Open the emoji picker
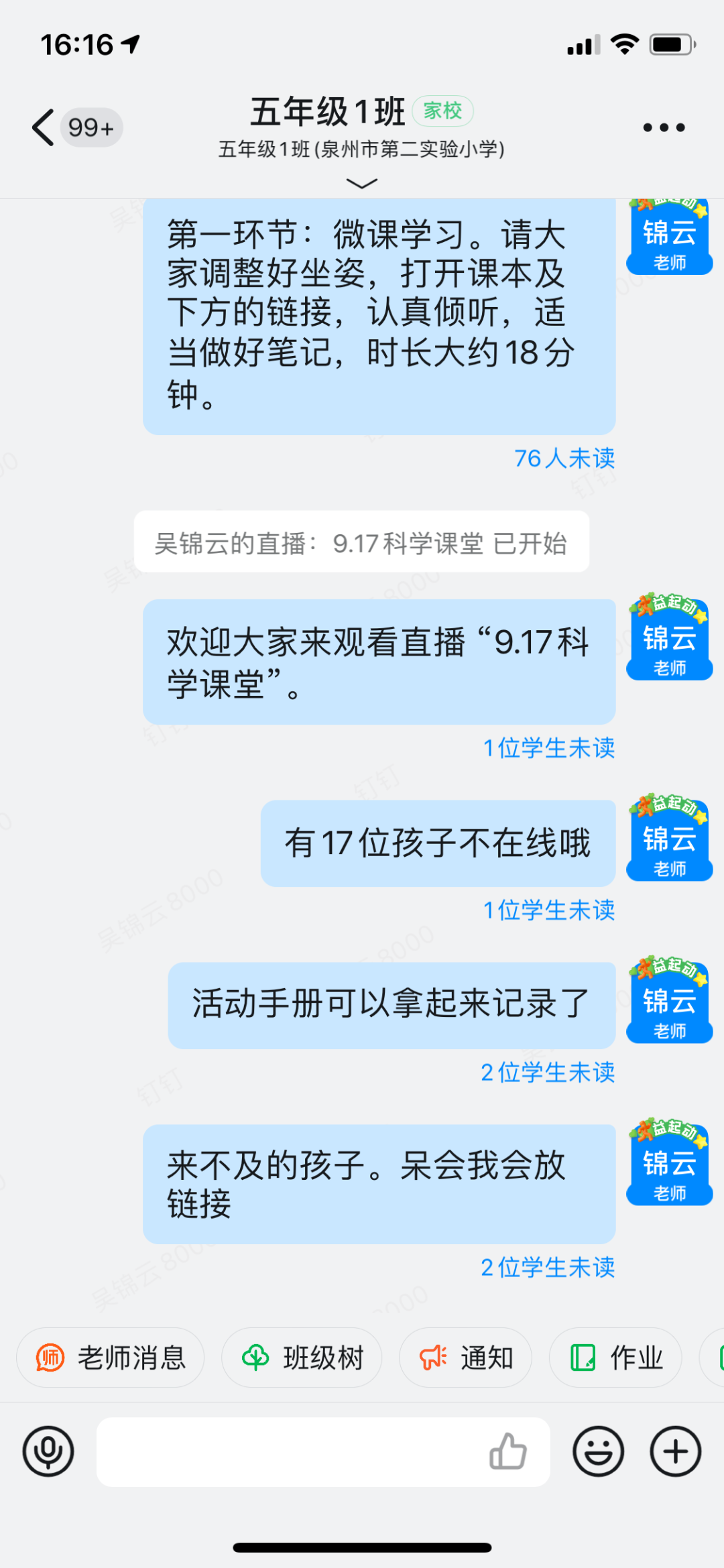Image resolution: width=724 pixels, height=1568 pixels. coord(598,1451)
